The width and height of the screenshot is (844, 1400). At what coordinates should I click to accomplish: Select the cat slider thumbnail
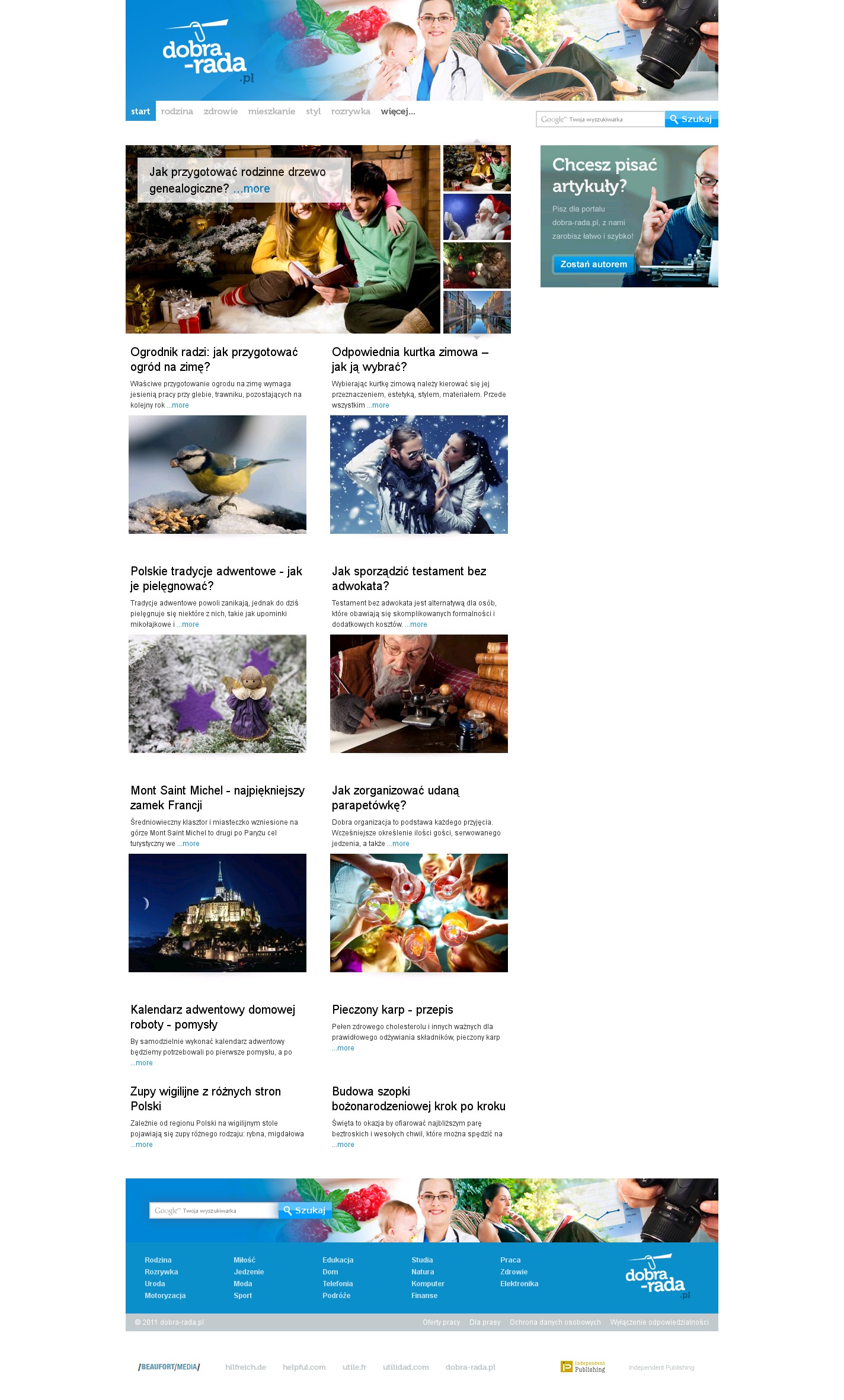[477, 265]
